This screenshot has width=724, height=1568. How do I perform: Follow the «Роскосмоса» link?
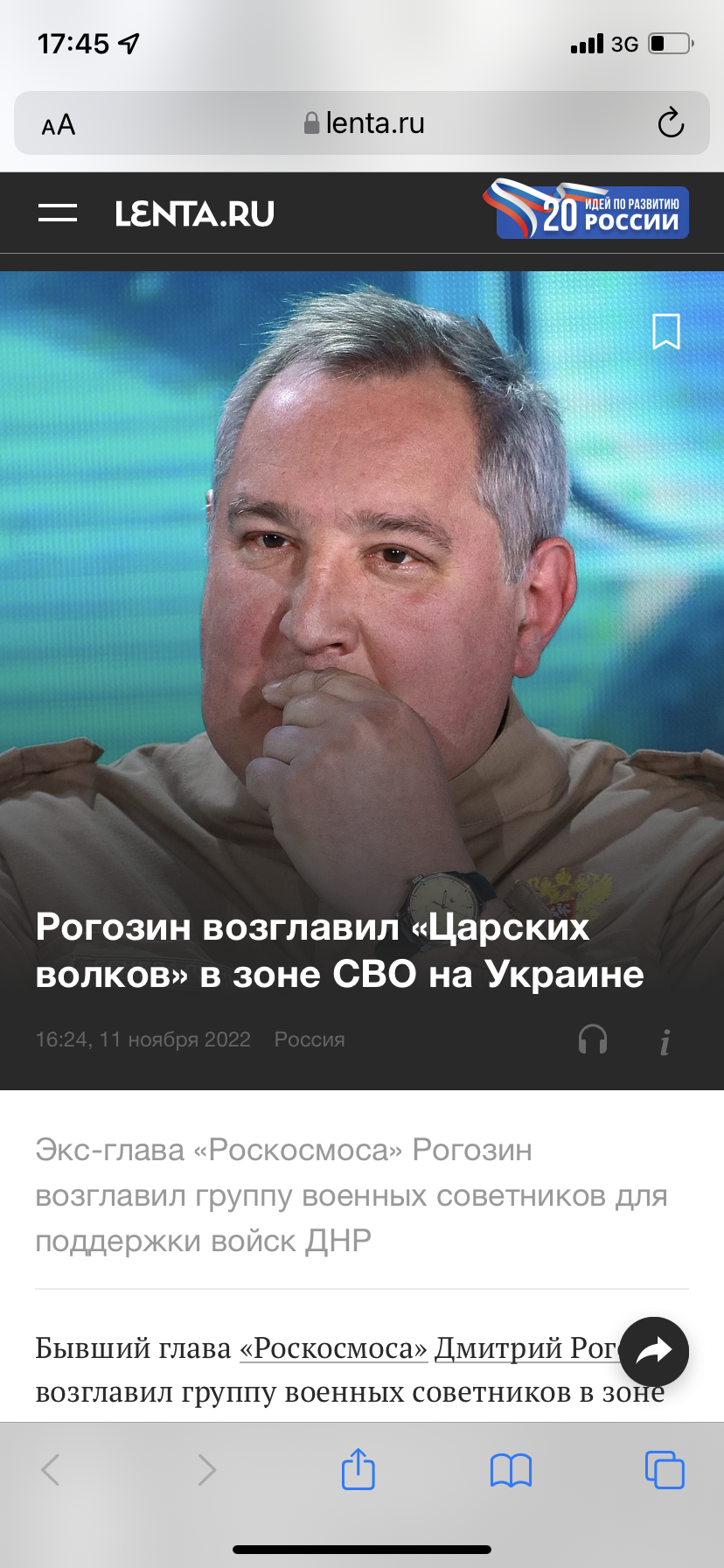click(x=333, y=1348)
